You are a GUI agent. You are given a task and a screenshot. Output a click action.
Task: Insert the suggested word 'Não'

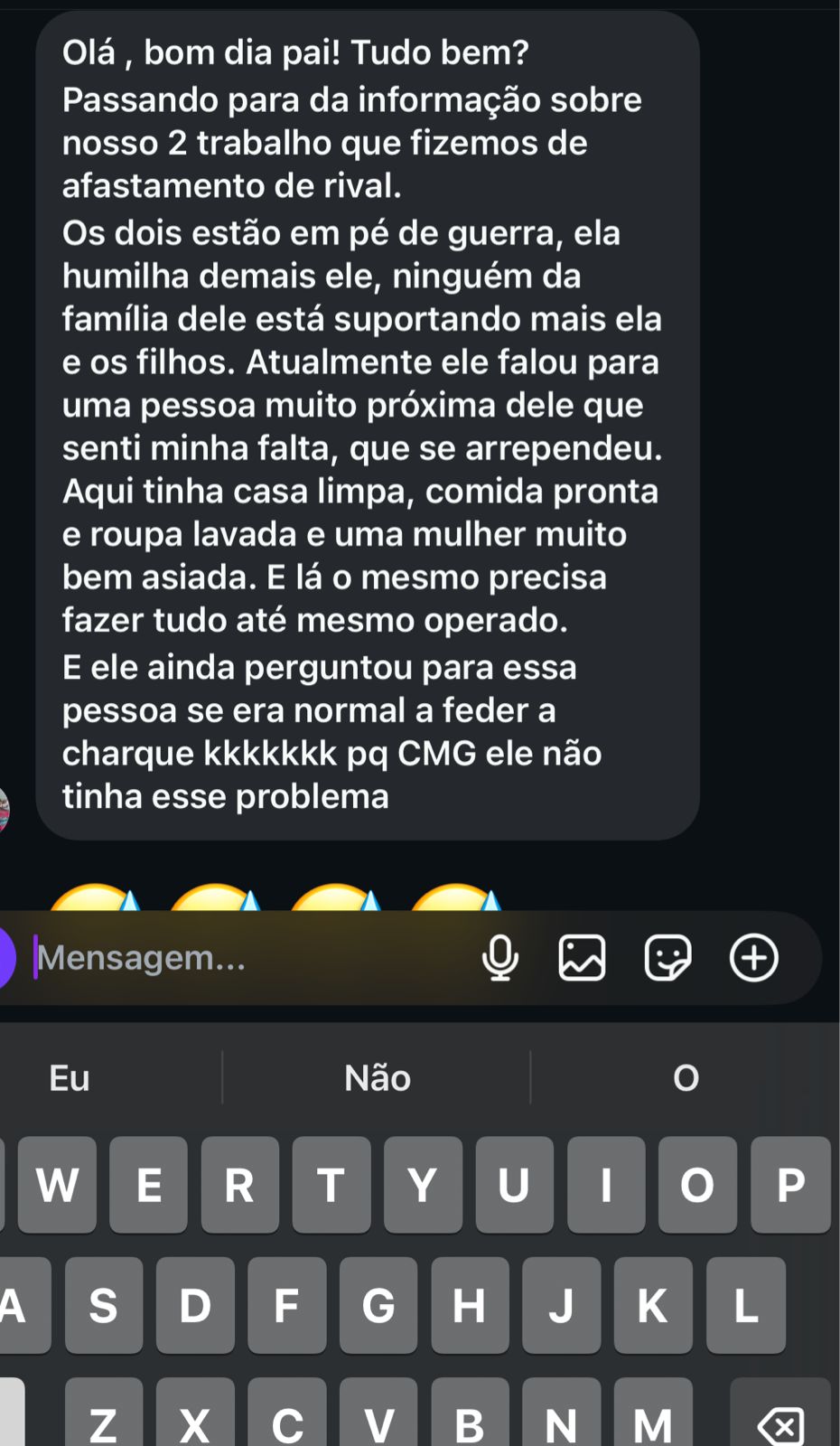pos(378,1077)
